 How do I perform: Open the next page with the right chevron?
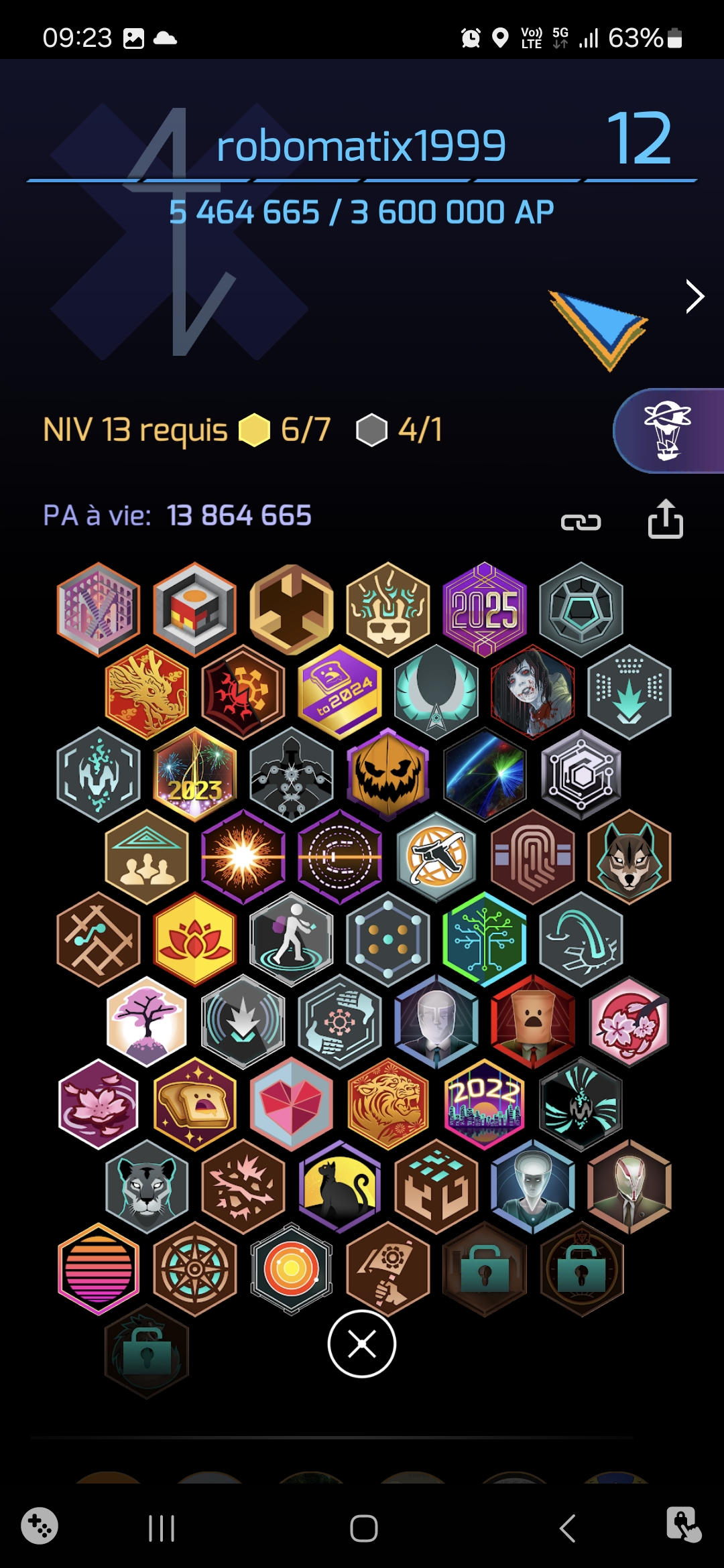click(x=695, y=296)
